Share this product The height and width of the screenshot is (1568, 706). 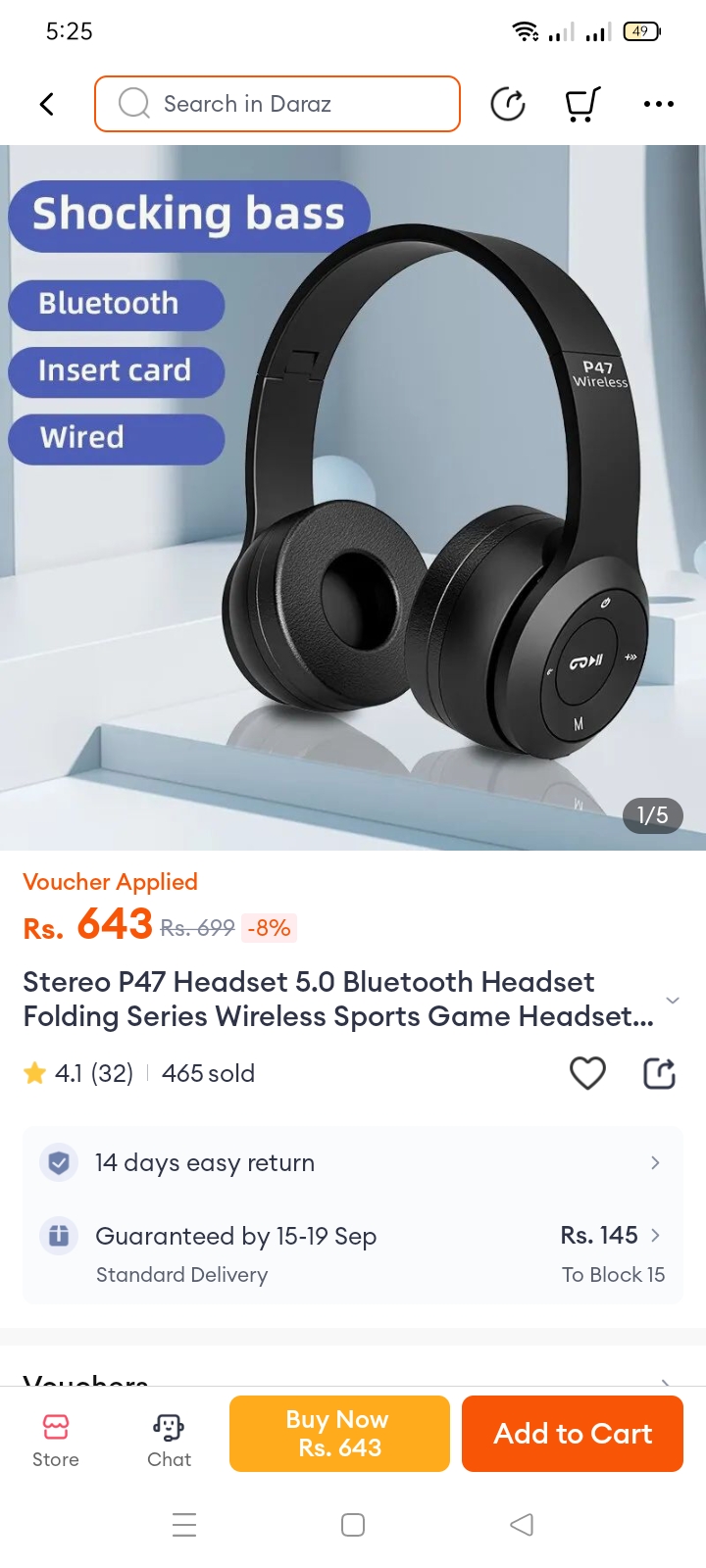(x=659, y=1073)
